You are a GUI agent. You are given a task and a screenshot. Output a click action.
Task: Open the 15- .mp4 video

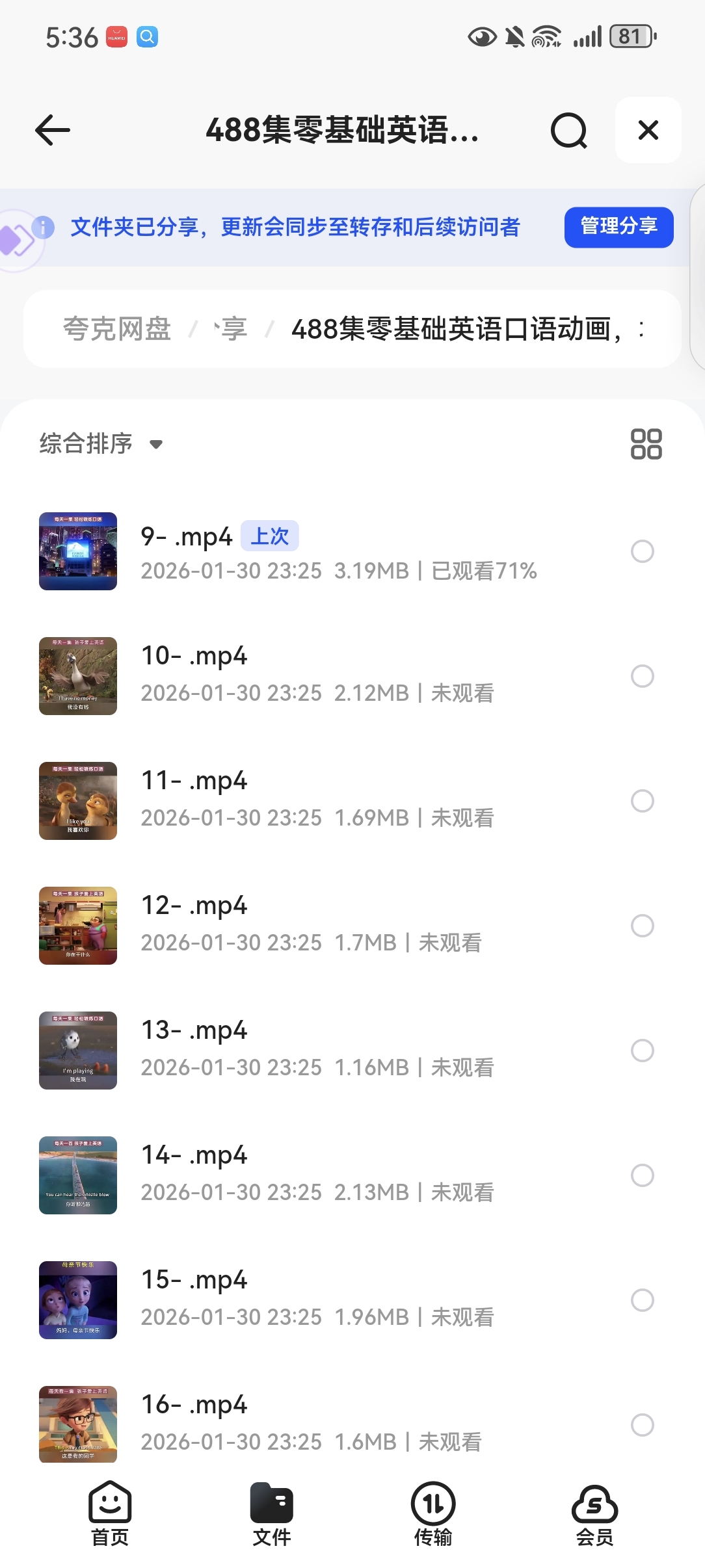[194, 1281]
